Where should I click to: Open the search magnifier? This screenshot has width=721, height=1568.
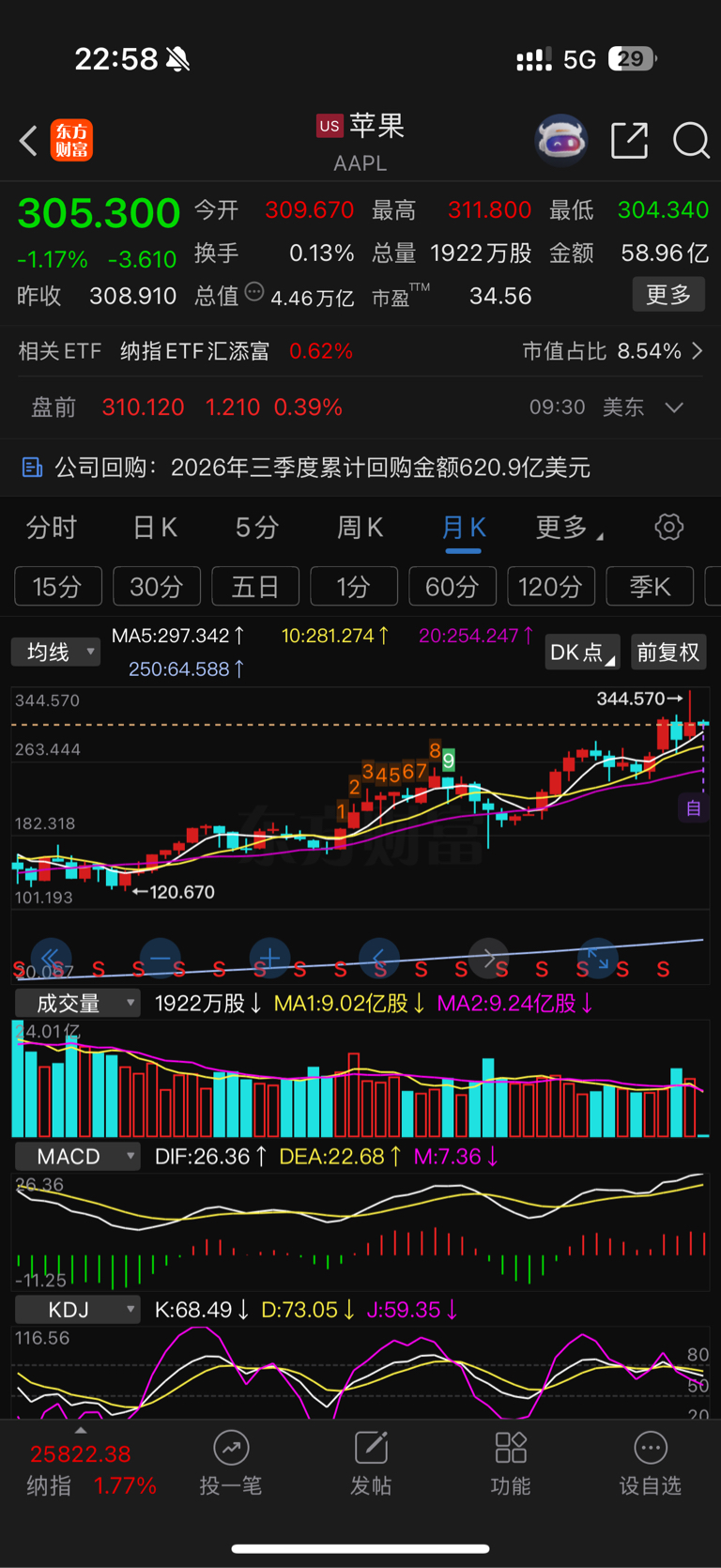pyautogui.click(x=691, y=141)
